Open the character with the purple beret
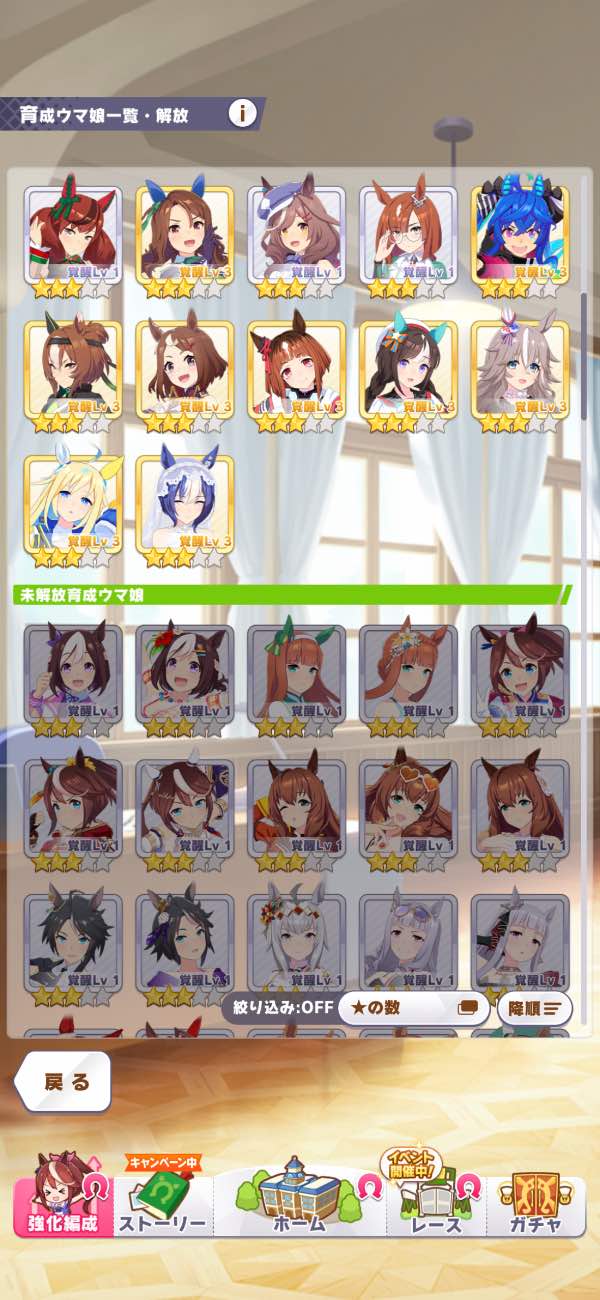The width and height of the screenshot is (600, 1300). [296, 236]
